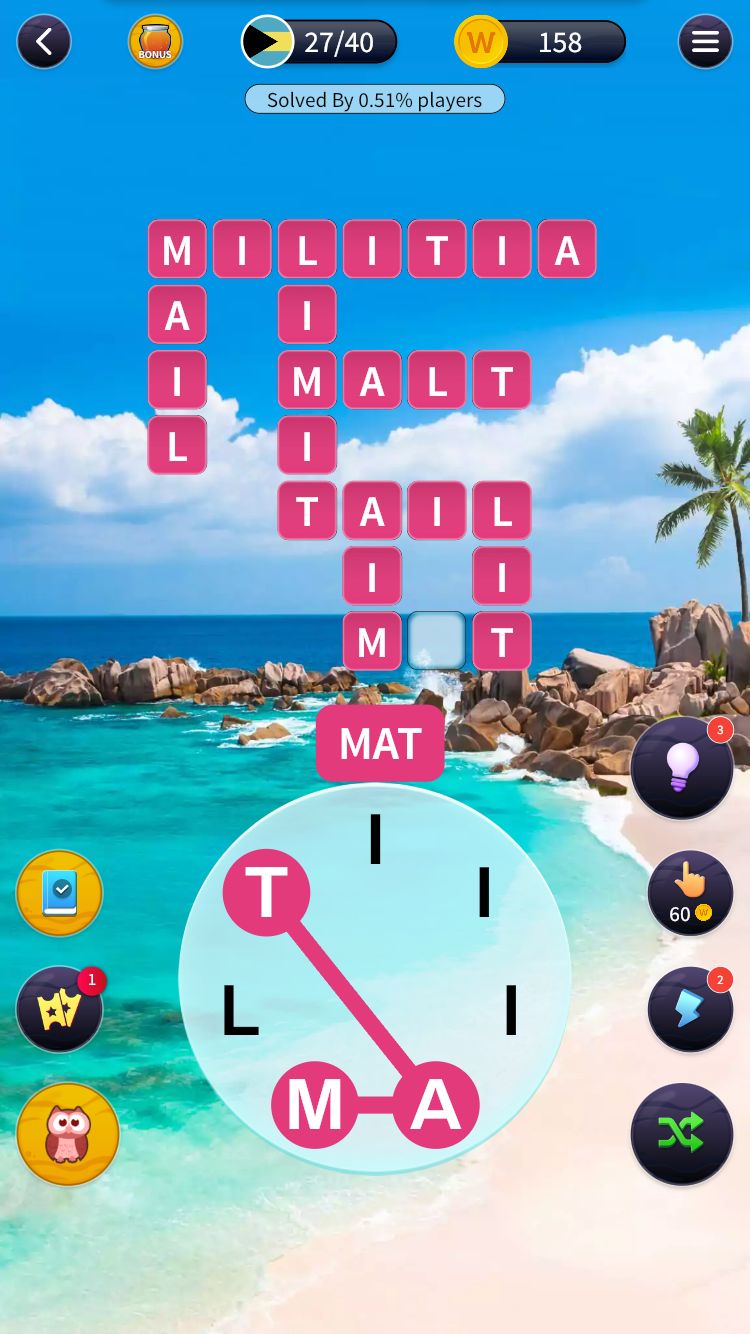Screen dimensions: 750x1334
Task: Select the letter L on the wheel
Action: tap(239, 1011)
